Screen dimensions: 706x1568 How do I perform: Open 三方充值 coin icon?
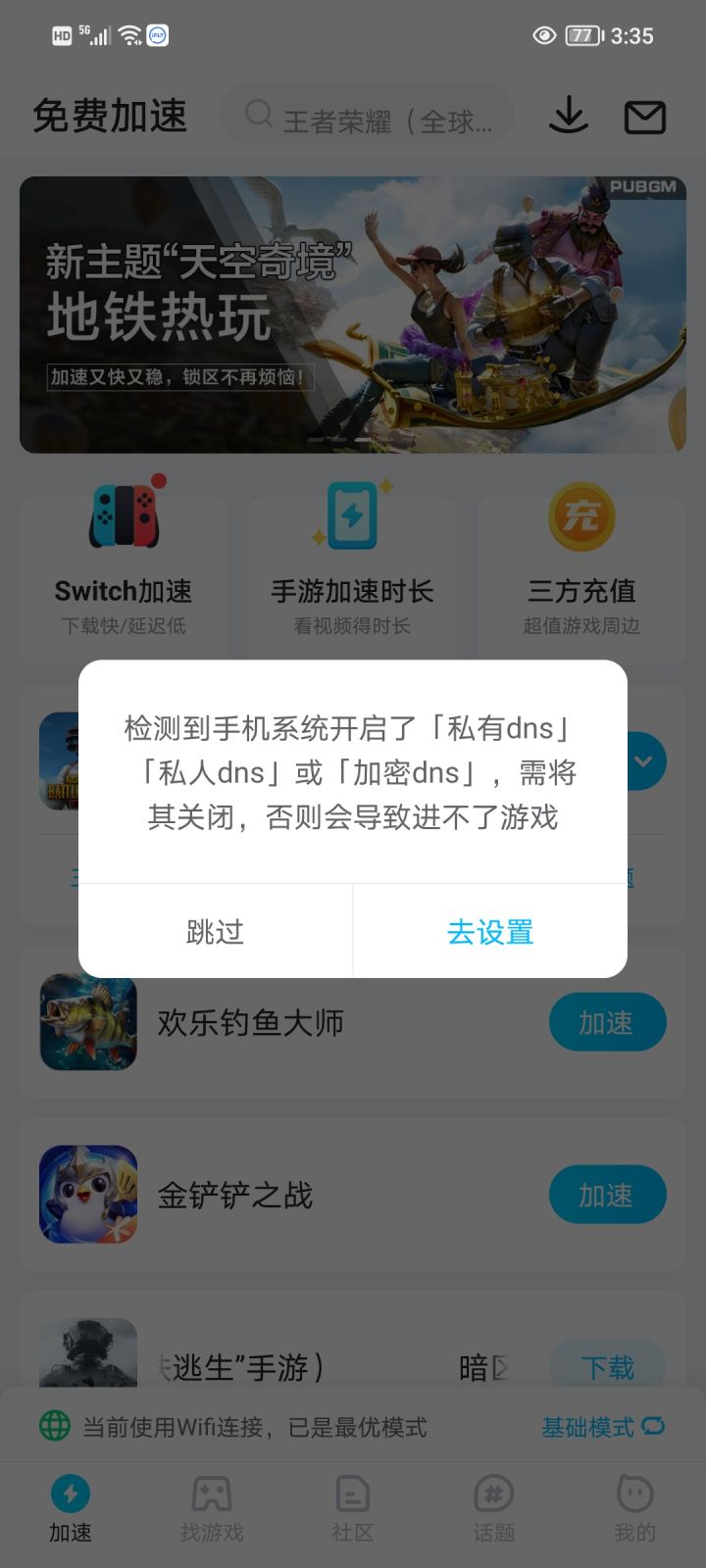tap(580, 514)
